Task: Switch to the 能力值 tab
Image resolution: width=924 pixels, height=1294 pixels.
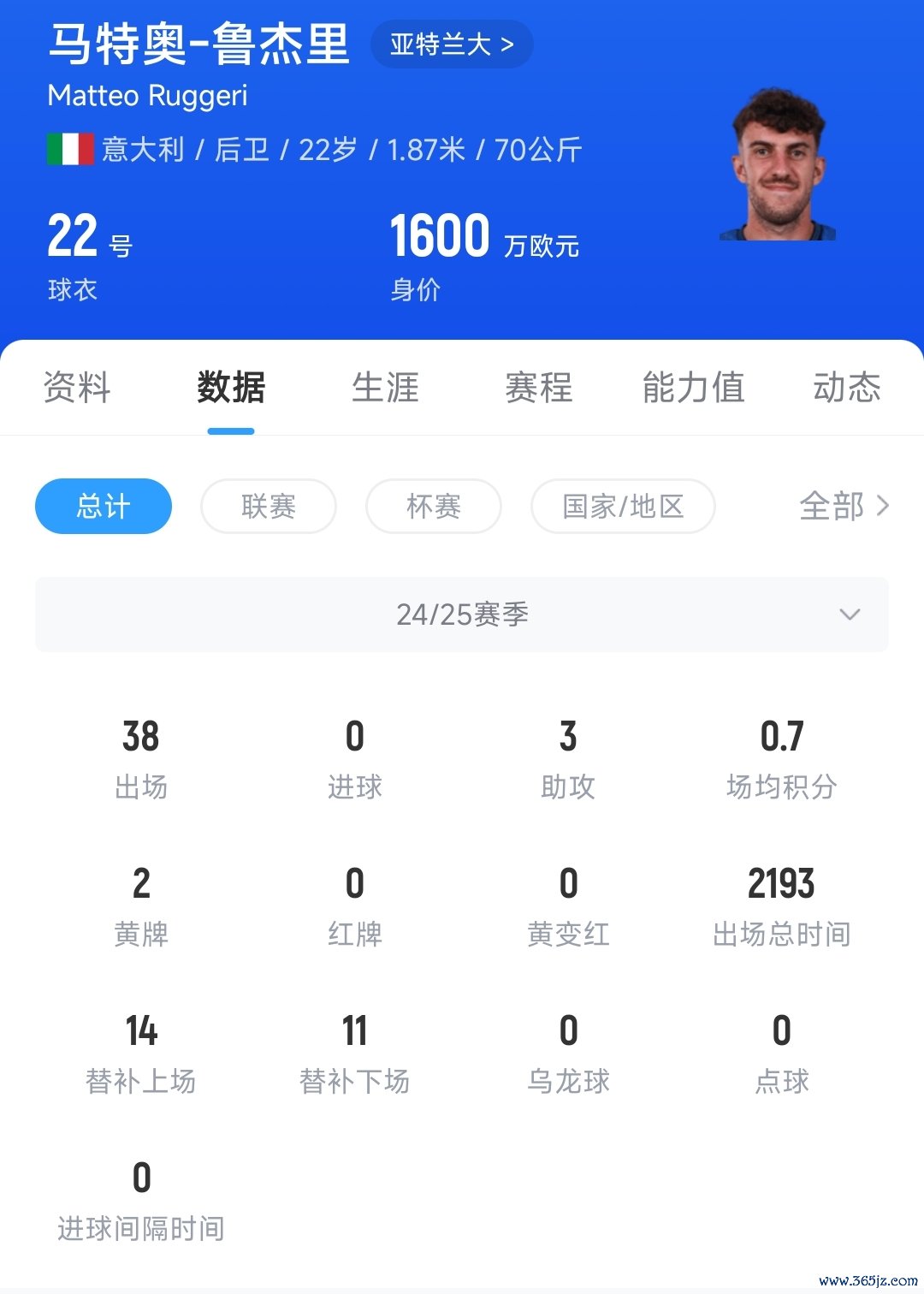Action: [x=693, y=387]
